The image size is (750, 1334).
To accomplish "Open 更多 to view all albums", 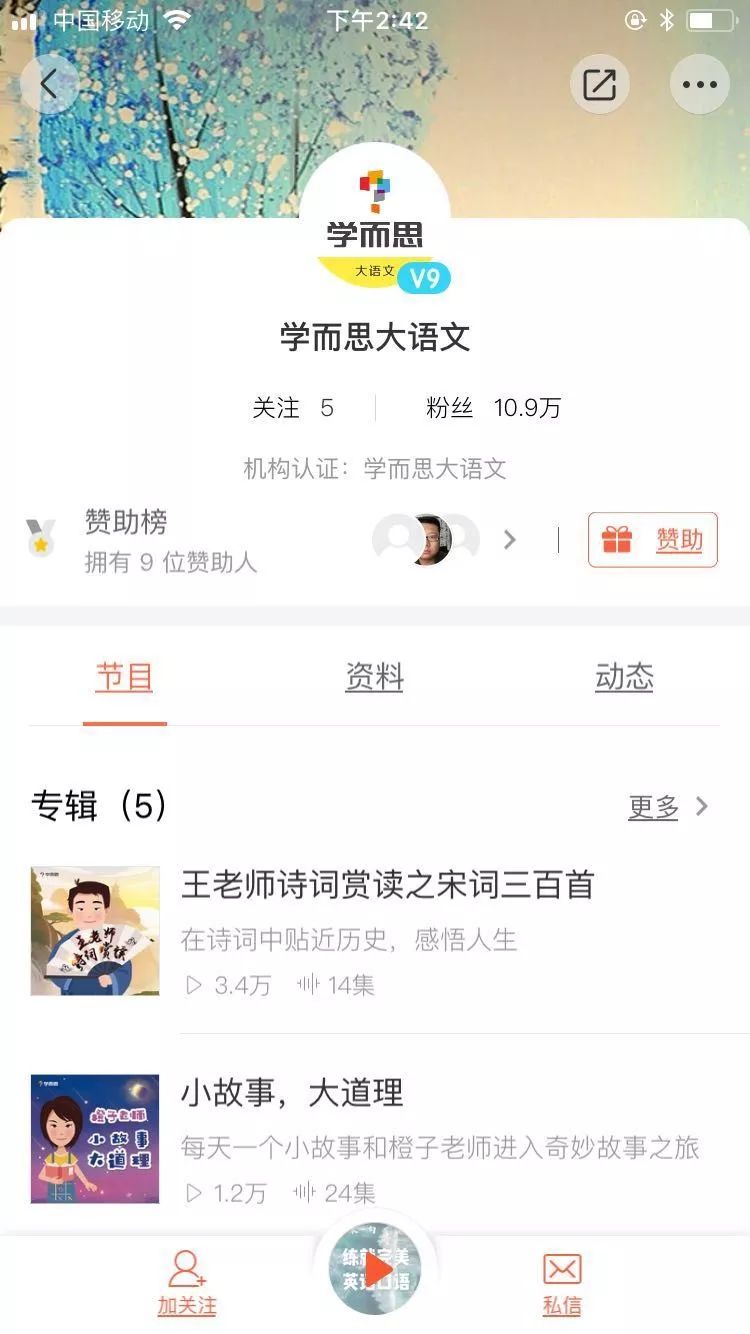I will [x=668, y=807].
